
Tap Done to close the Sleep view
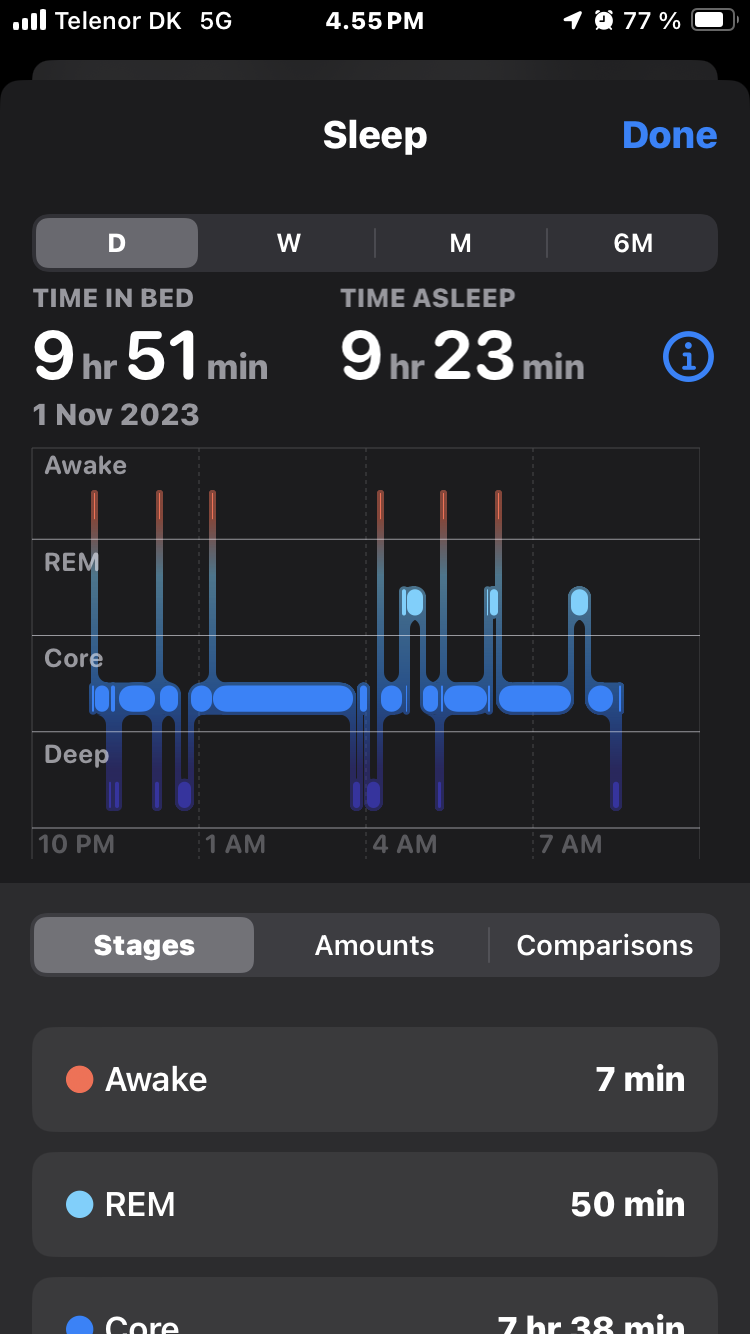click(669, 135)
